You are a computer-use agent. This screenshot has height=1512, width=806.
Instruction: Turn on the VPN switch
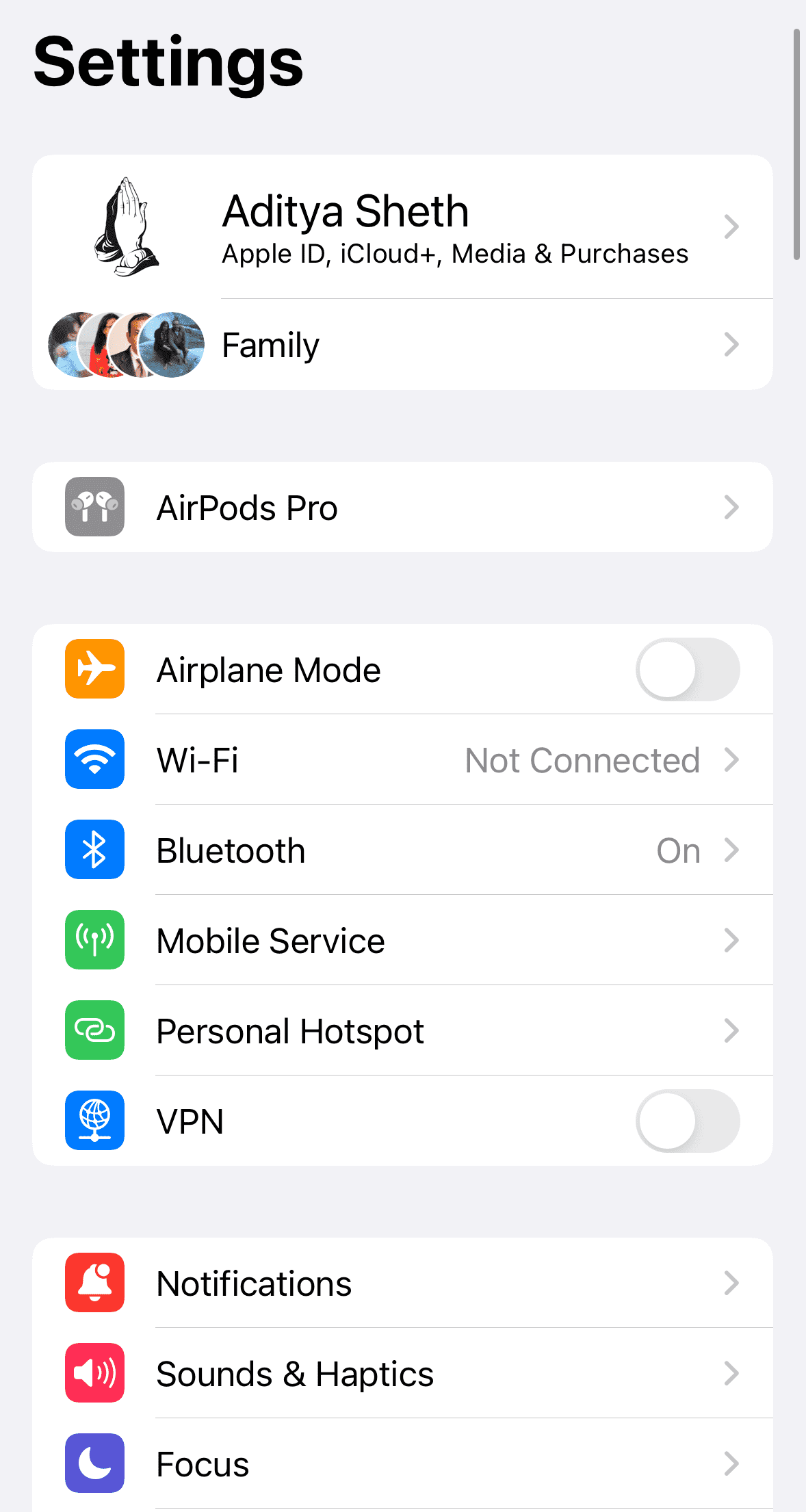(x=687, y=1121)
